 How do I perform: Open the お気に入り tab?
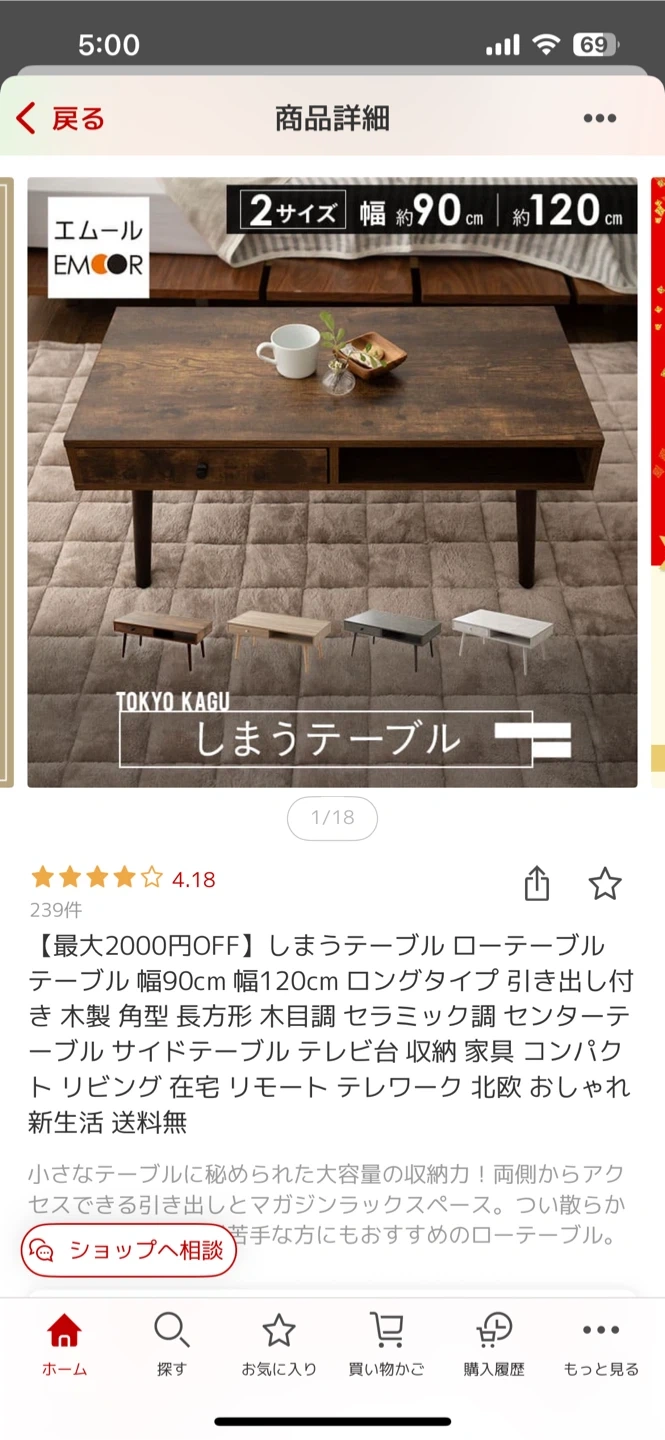[278, 1345]
